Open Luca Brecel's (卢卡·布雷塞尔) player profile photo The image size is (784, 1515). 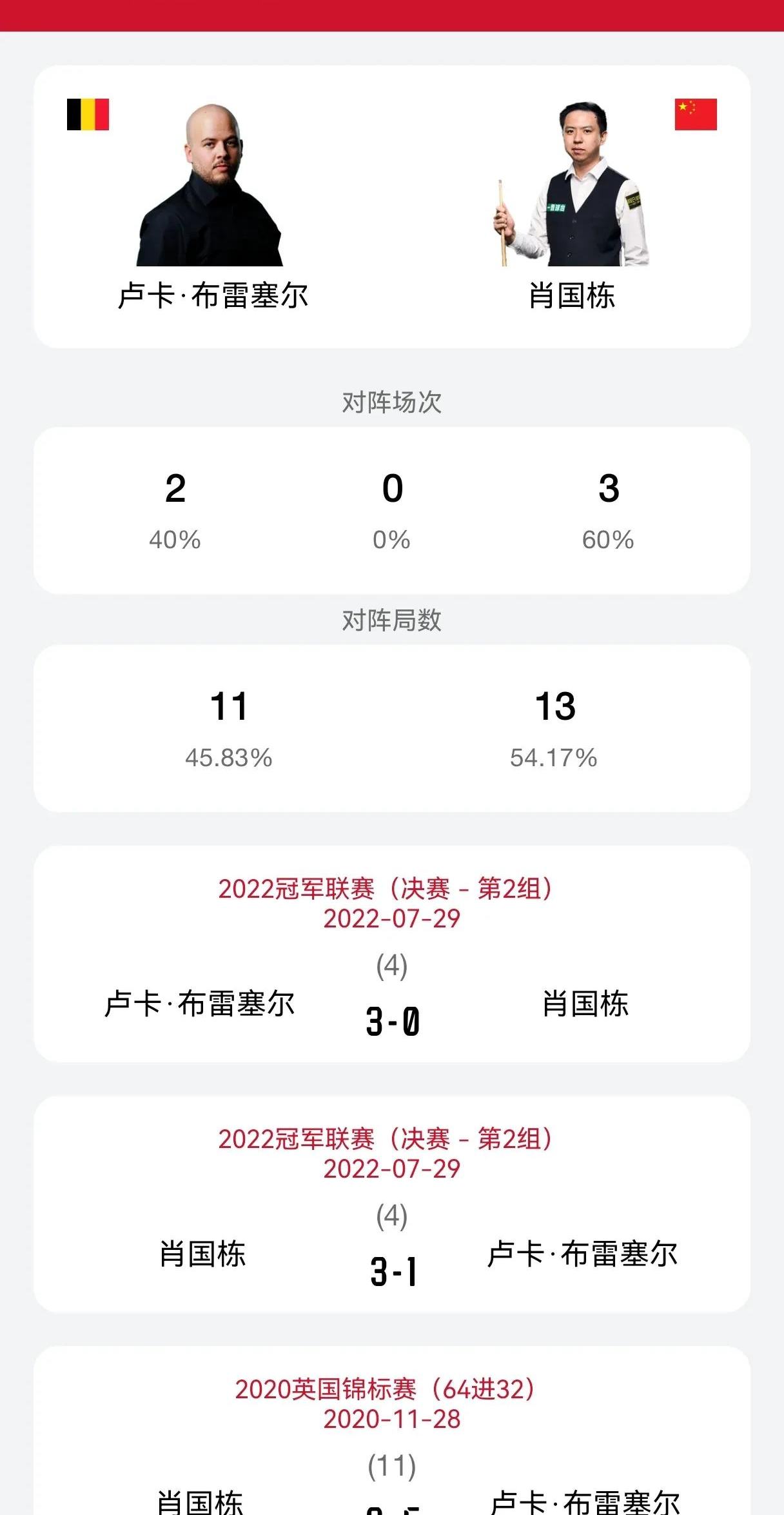pos(210,185)
